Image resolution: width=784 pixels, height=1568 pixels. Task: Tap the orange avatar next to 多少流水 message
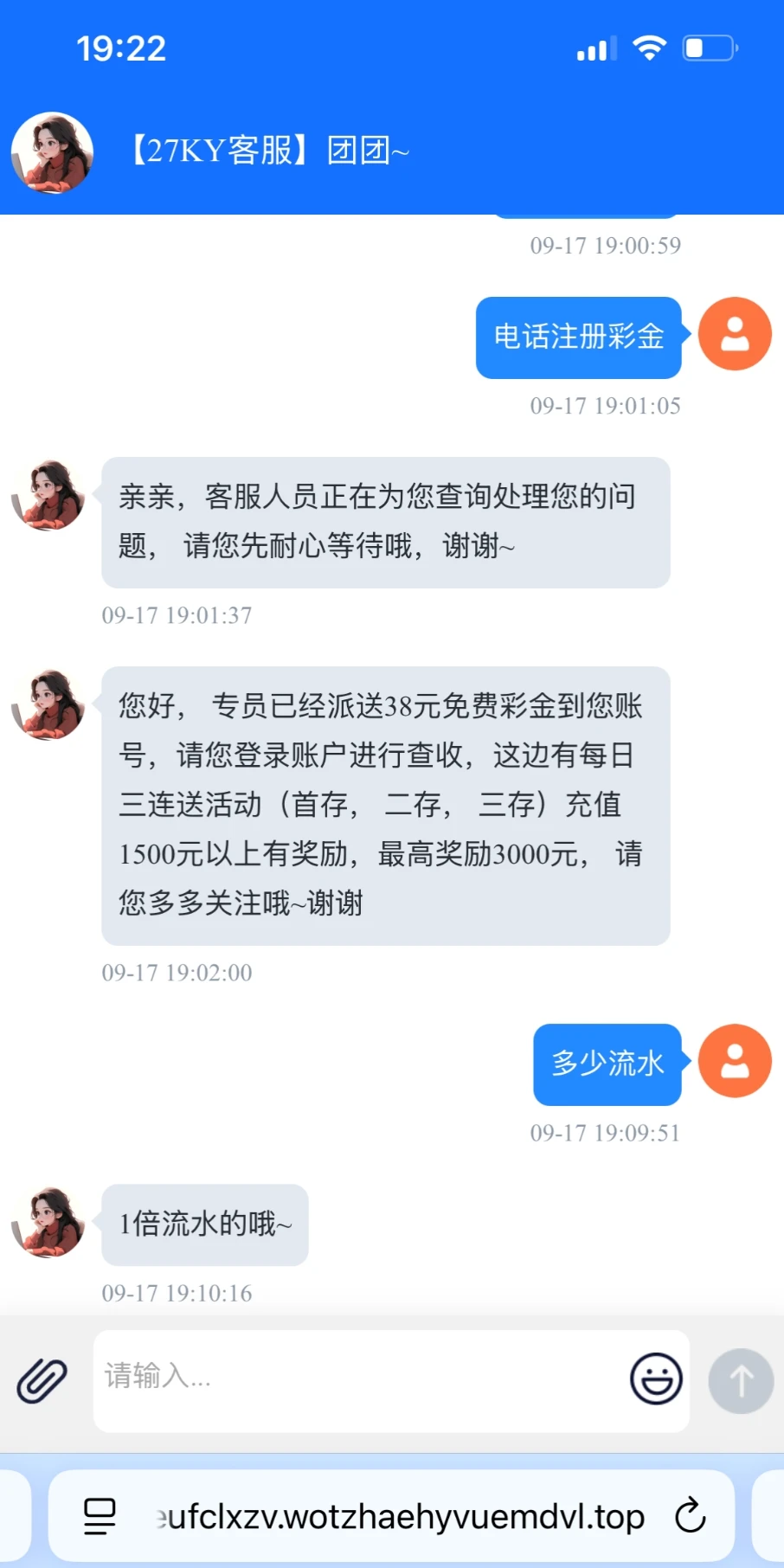click(733, 1060)
